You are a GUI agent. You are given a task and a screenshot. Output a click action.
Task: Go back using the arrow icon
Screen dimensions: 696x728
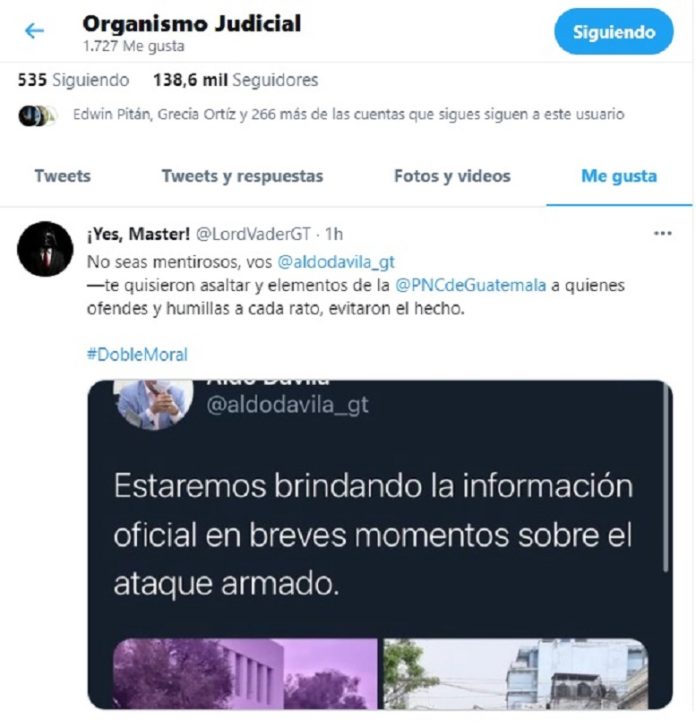pyautogui.click(x=34, y=31)
